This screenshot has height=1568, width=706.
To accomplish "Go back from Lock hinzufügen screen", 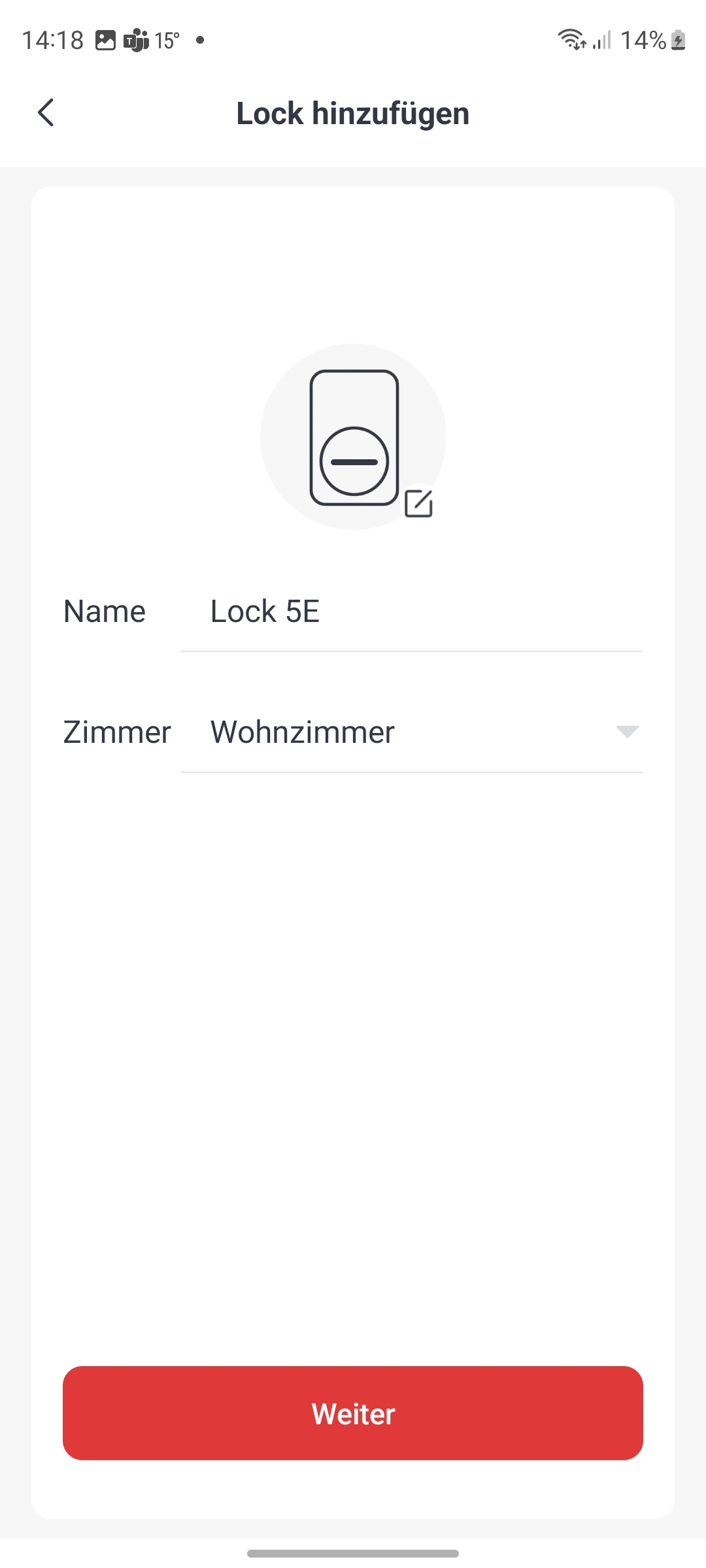I will [46, 113].
